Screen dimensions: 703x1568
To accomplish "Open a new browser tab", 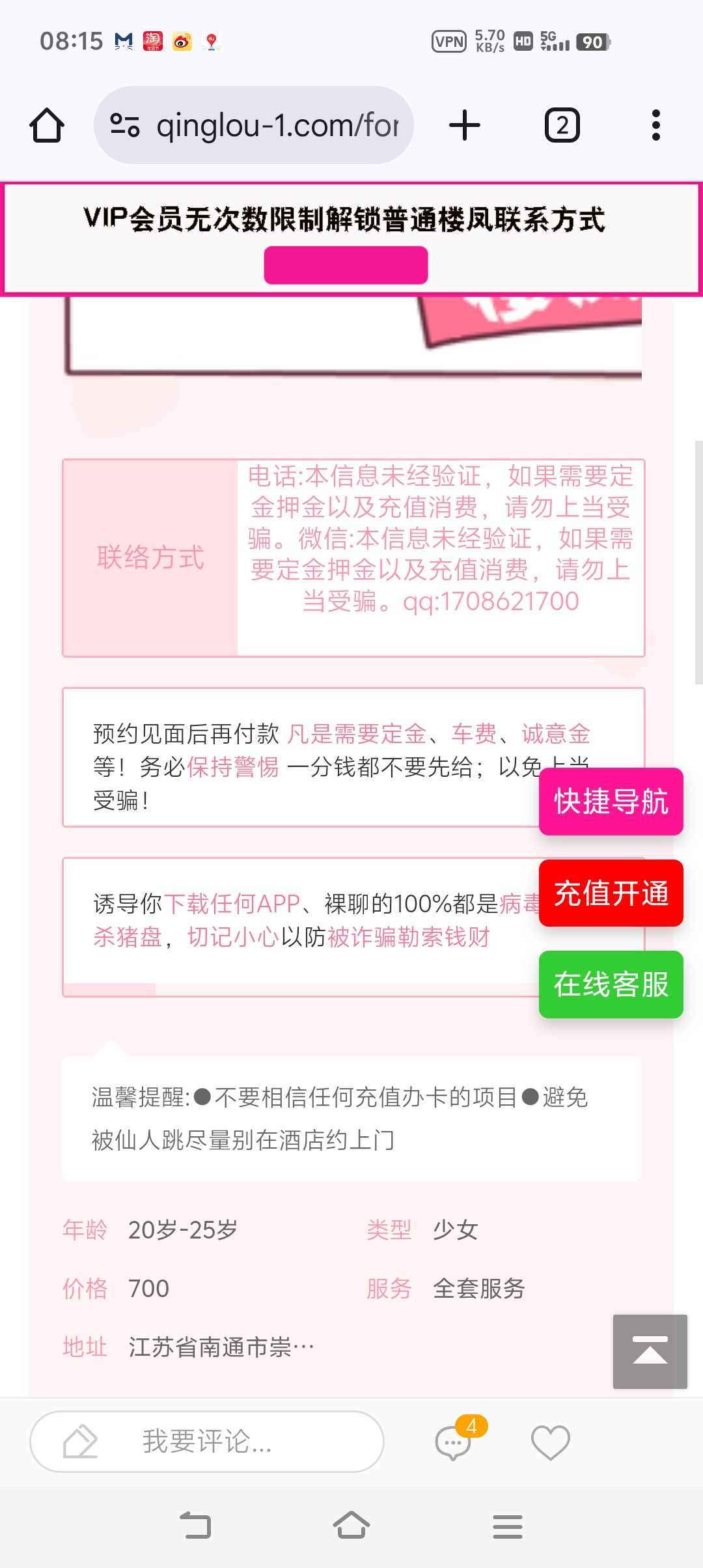I will (x=465, y=125).
